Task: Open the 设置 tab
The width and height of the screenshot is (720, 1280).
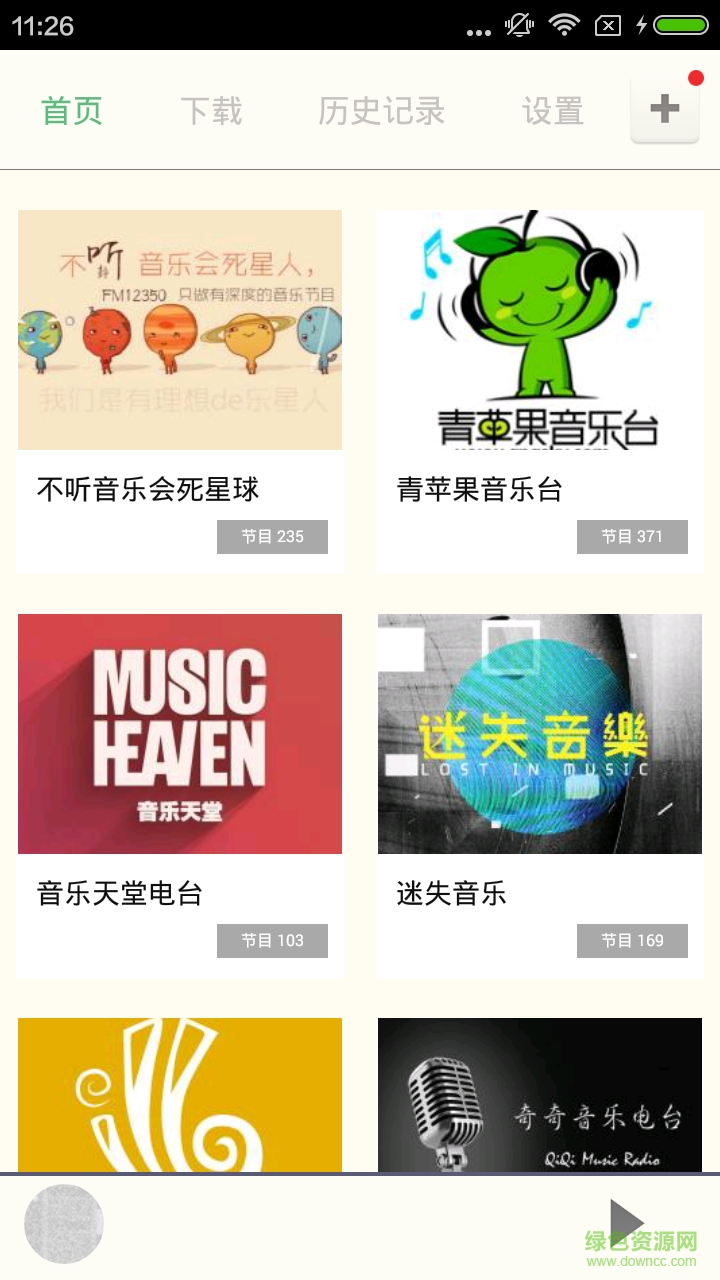Action: (x=551, y=111)
